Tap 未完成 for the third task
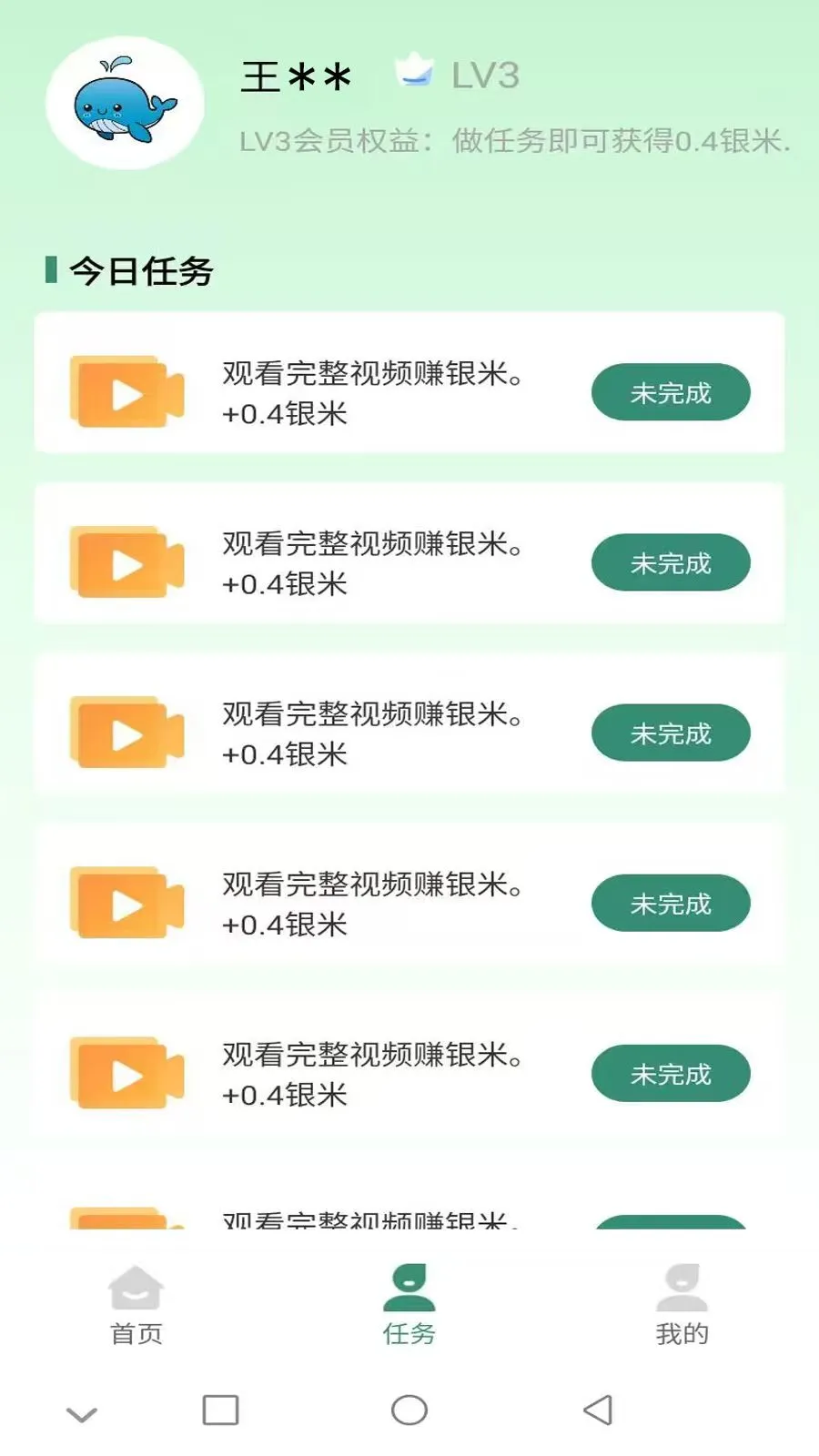 670,732
